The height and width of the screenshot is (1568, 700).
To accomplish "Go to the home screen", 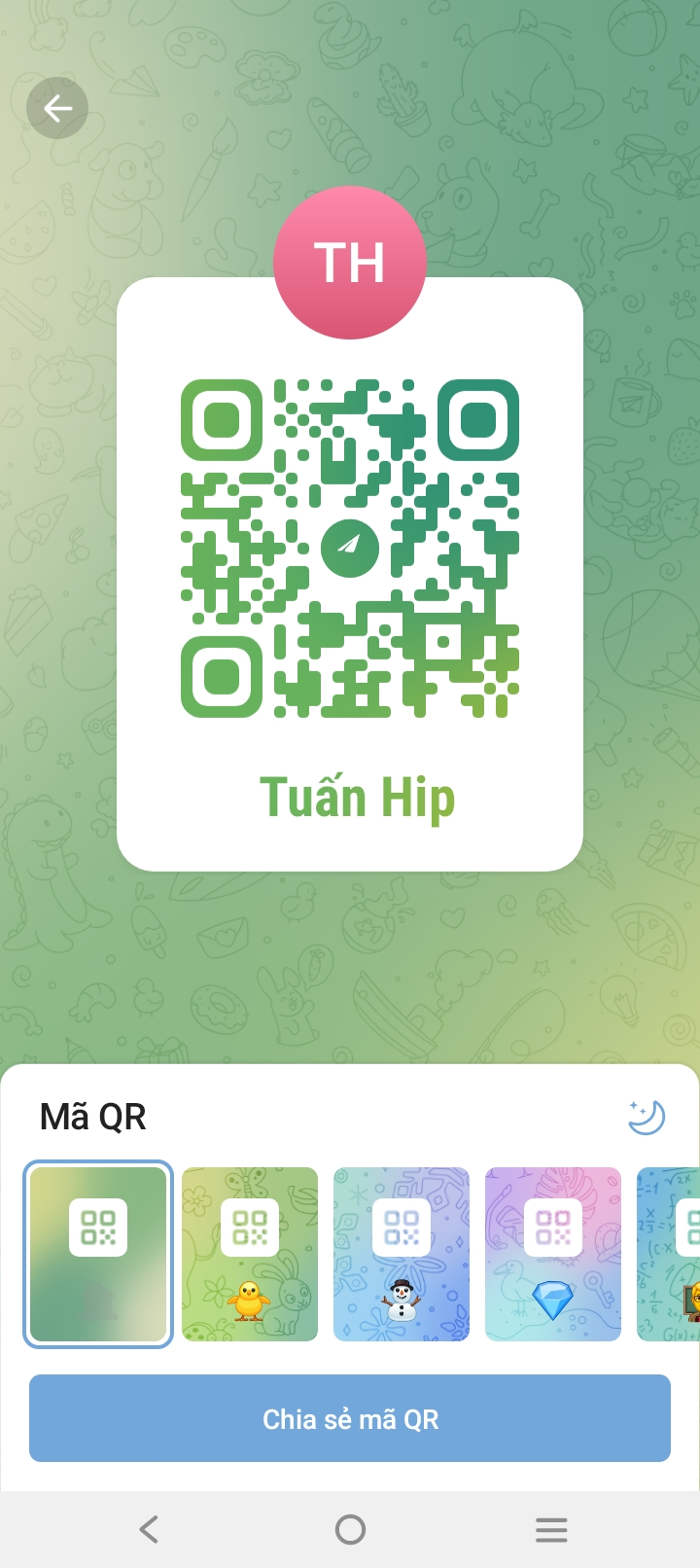I will pos(350,1530).
